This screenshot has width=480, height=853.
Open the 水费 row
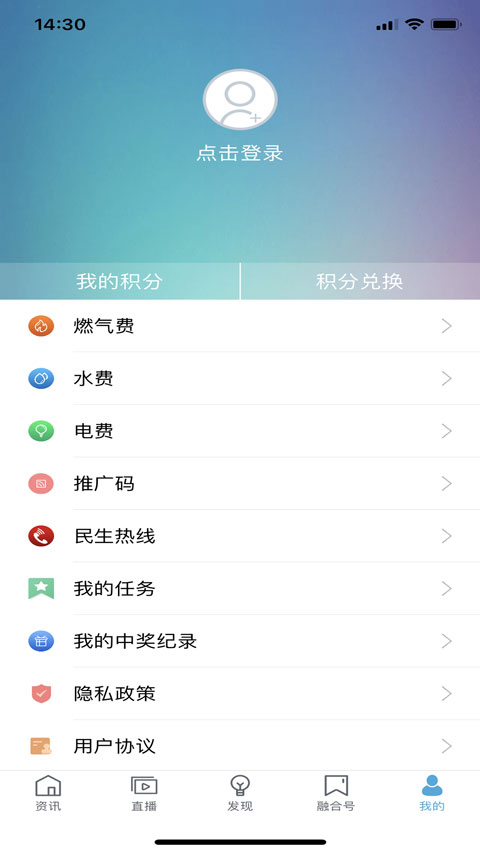coord(240,379)
